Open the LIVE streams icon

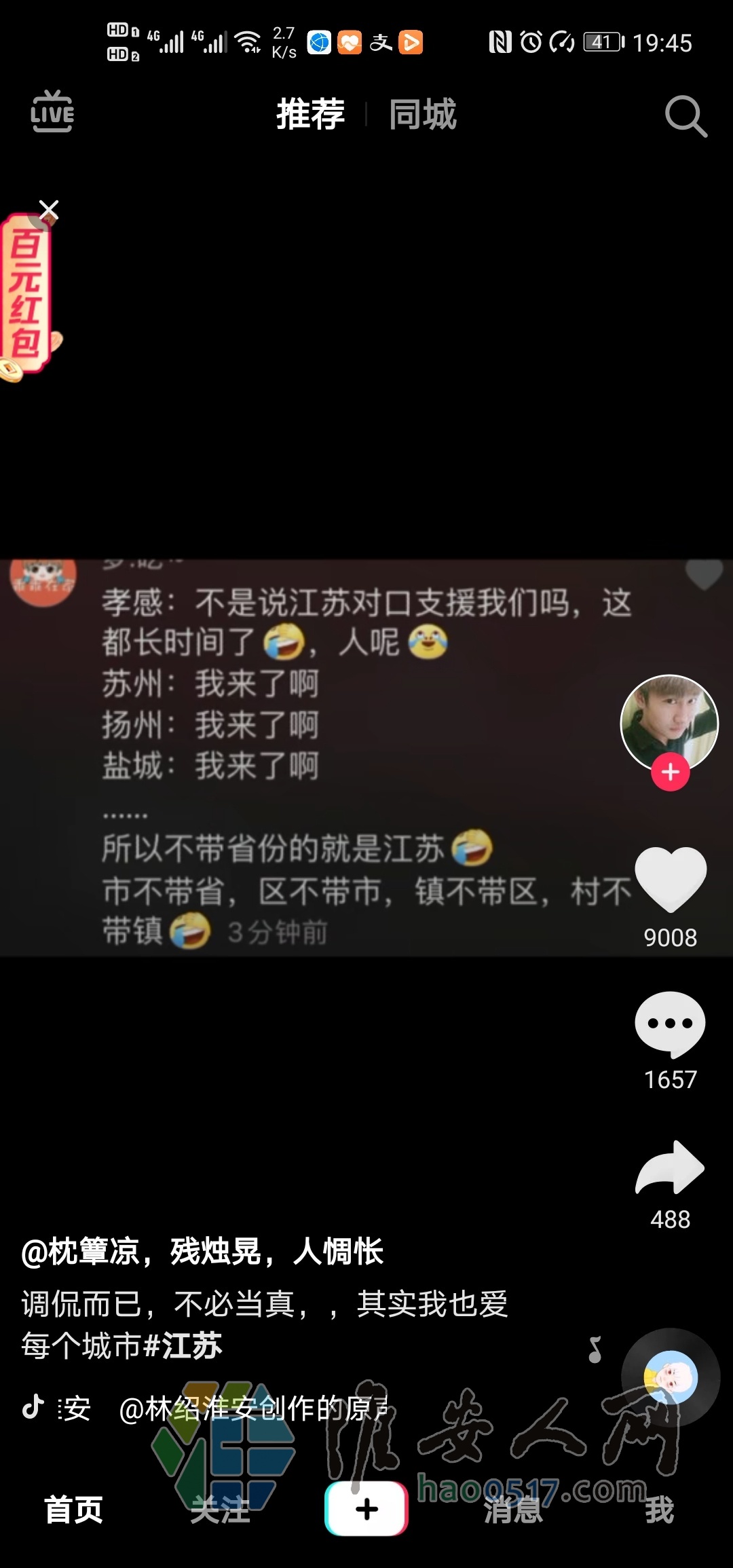pos(52,112)
